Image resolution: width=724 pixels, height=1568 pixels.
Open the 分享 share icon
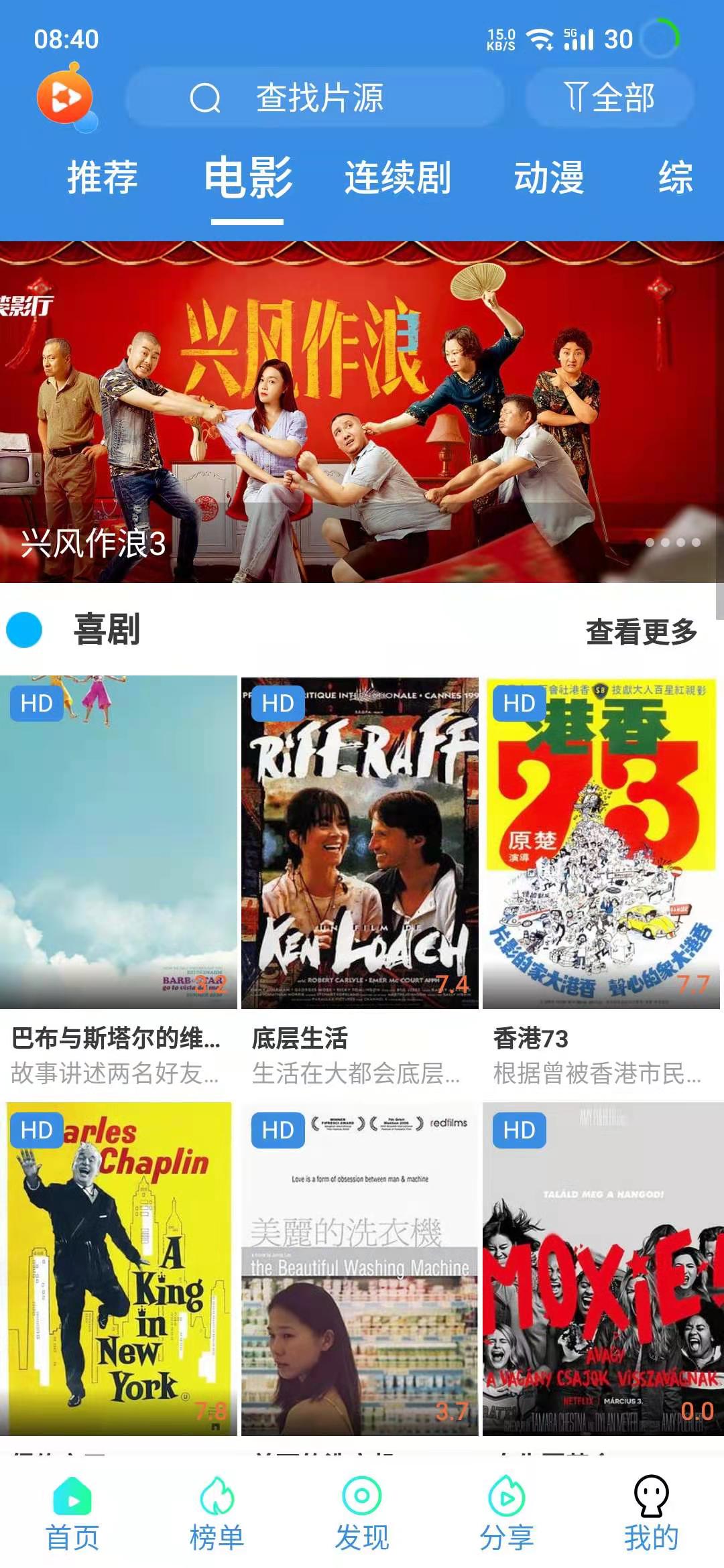506,1494
